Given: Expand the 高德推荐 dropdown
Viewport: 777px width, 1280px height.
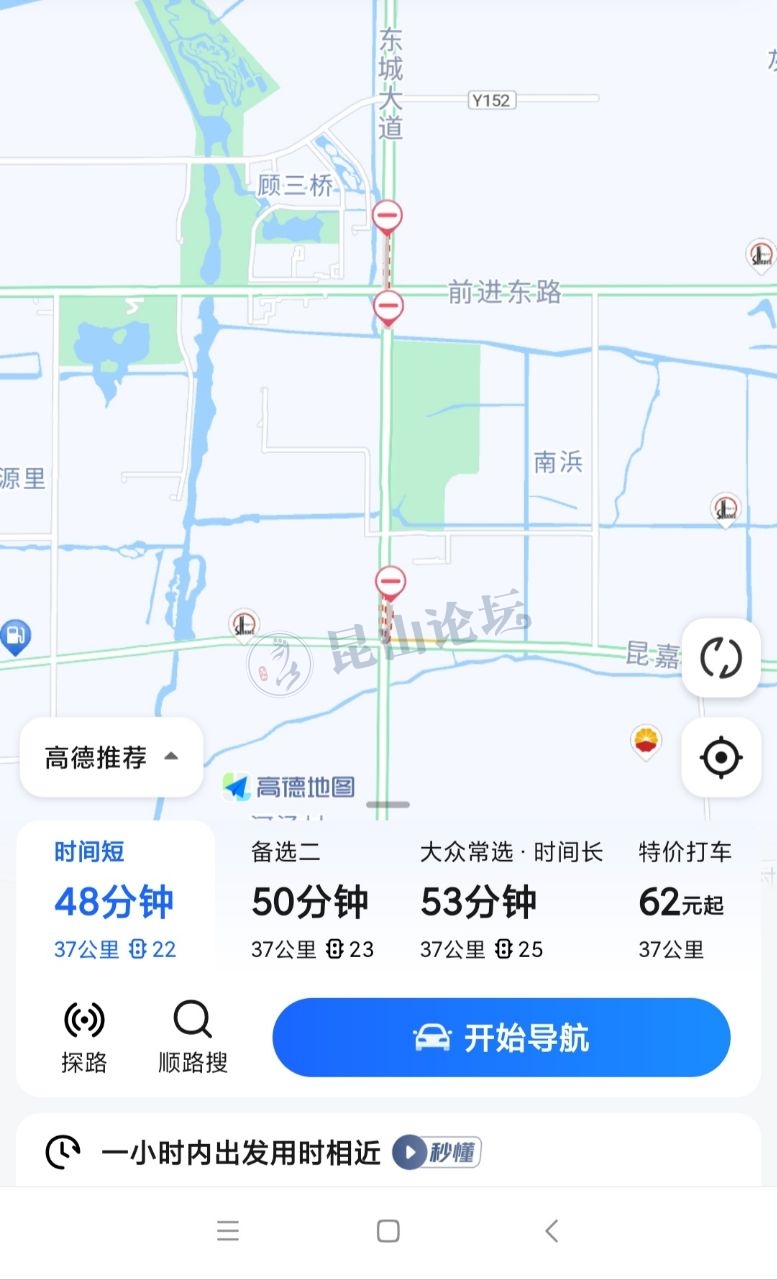Looking at the screenshot, I should click(x=111, y=757).
